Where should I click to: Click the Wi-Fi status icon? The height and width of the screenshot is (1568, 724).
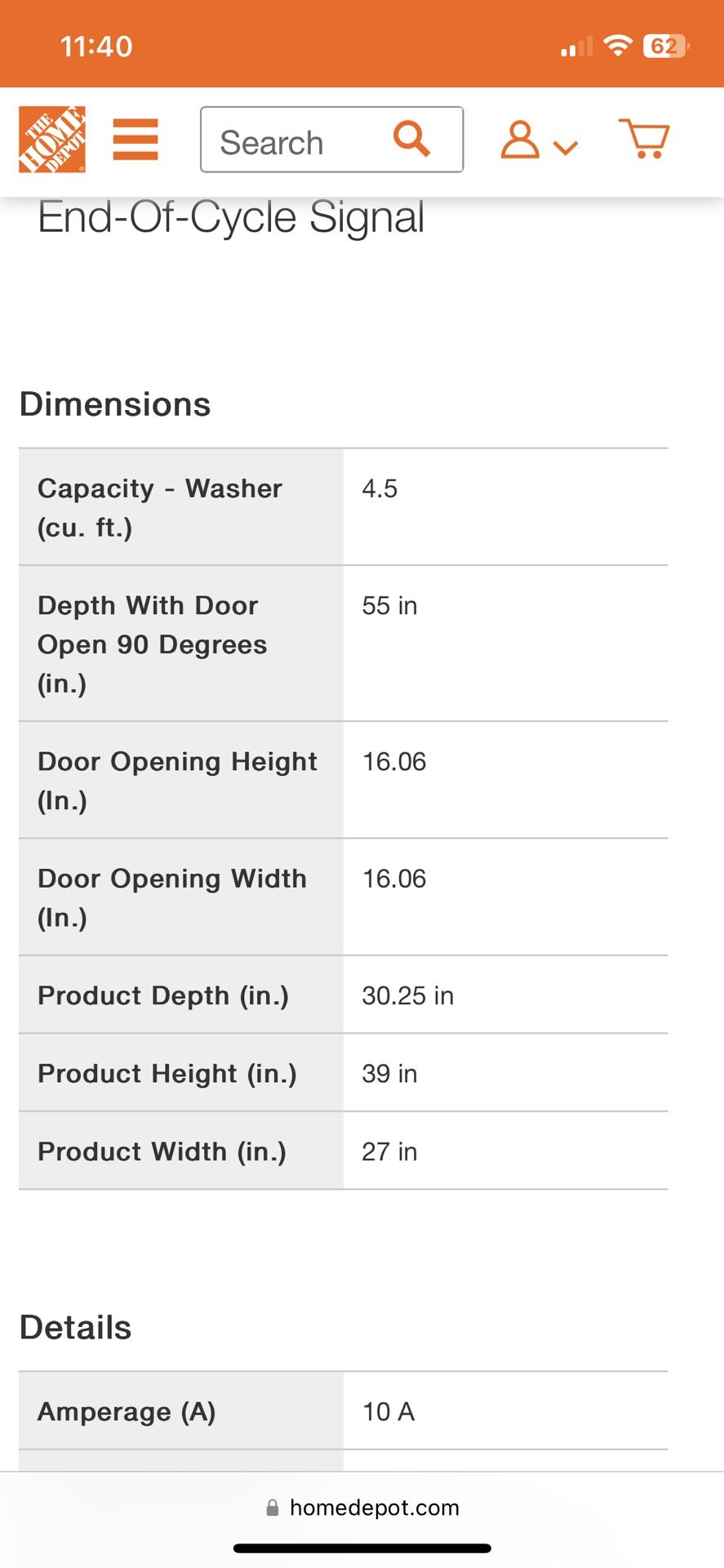[x=617, y=45]
